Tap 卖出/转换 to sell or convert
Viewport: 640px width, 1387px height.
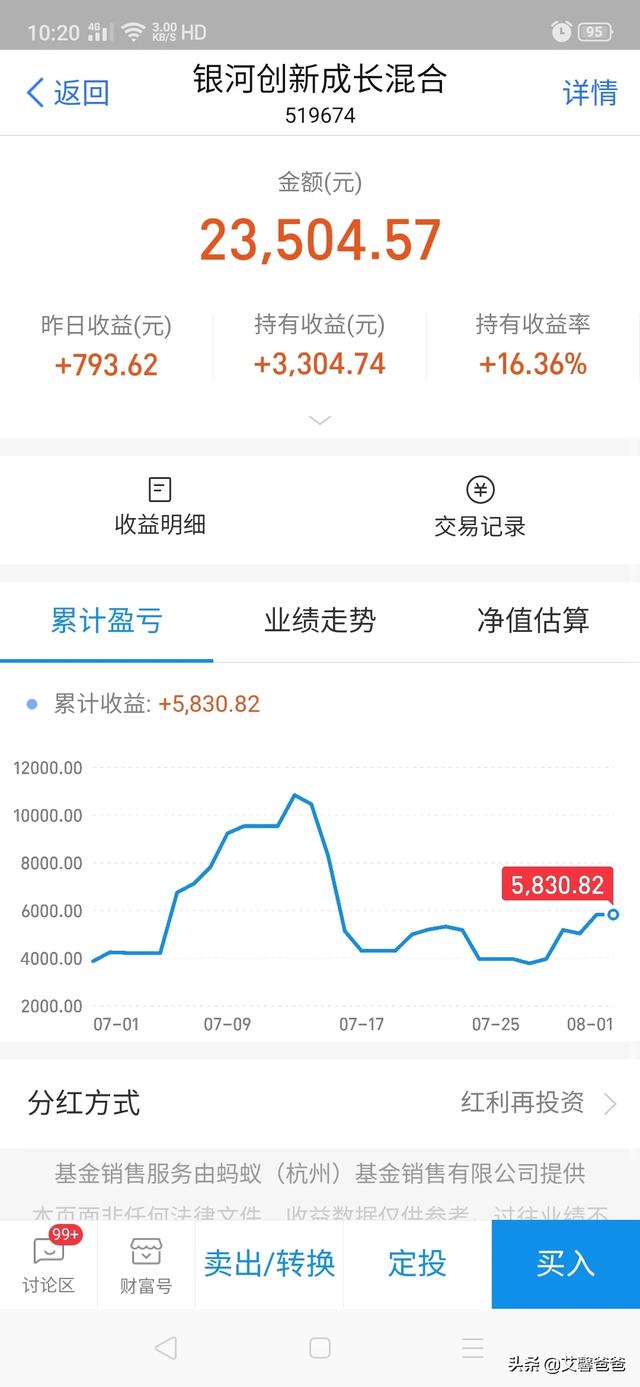(269, 1264)
